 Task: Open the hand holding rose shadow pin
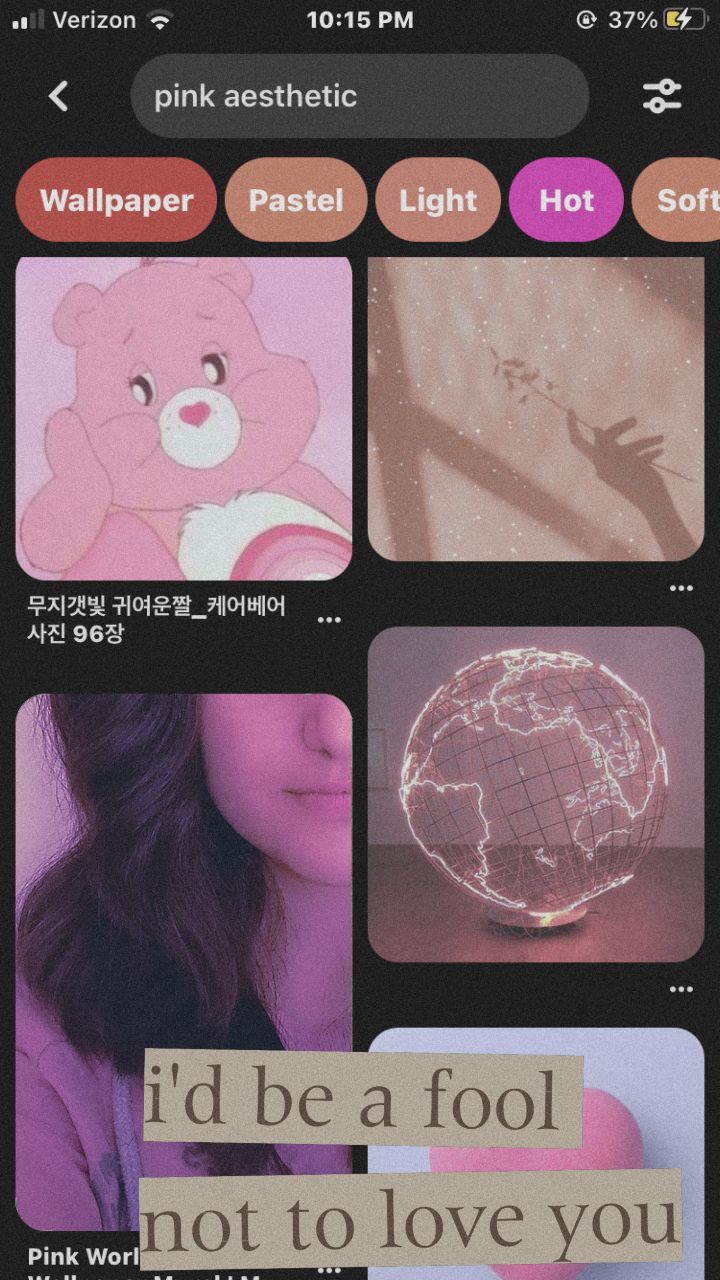pyautogui.click(x=536, y=408)
